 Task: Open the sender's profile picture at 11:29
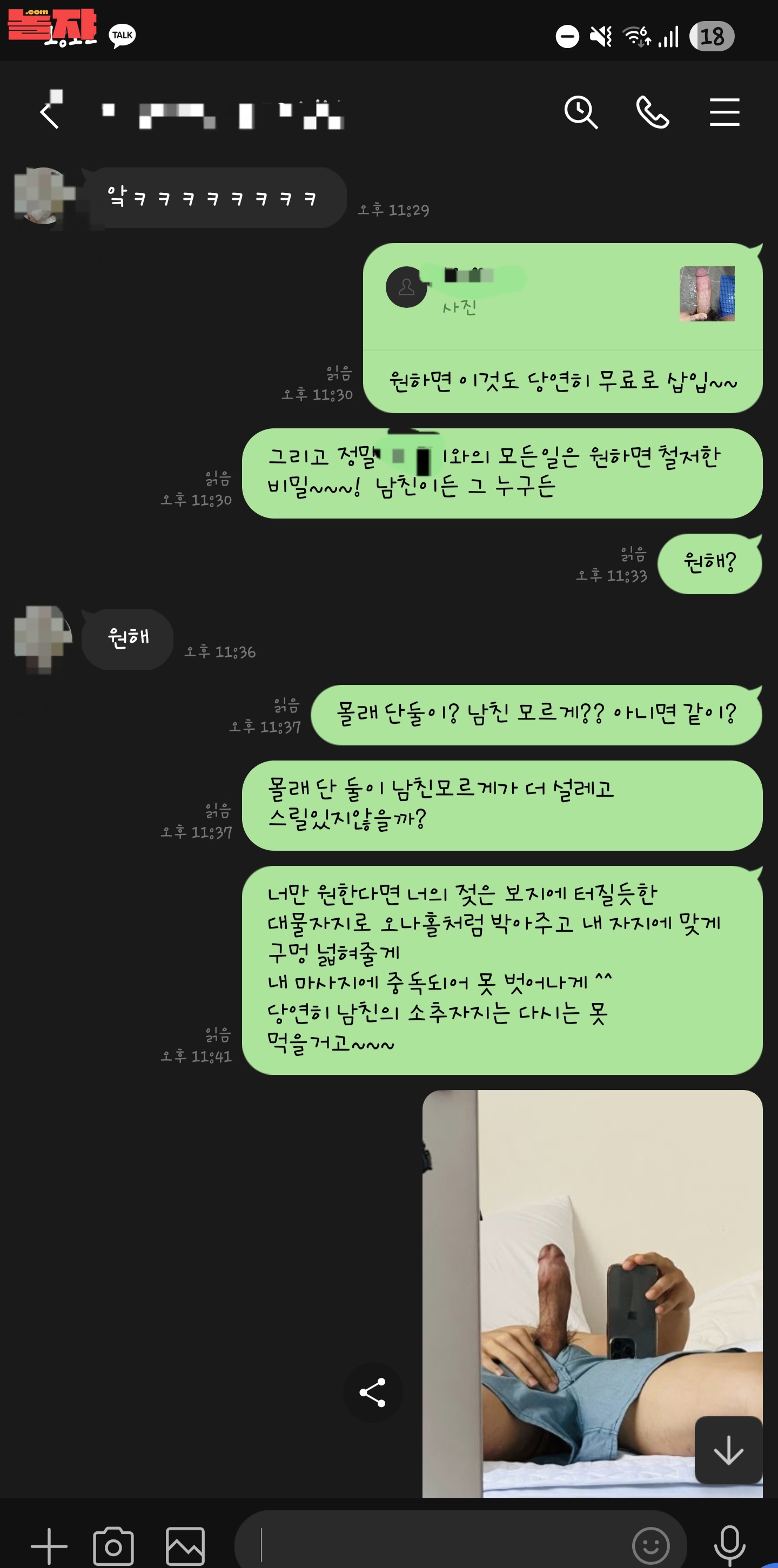(x=42, y=196)
